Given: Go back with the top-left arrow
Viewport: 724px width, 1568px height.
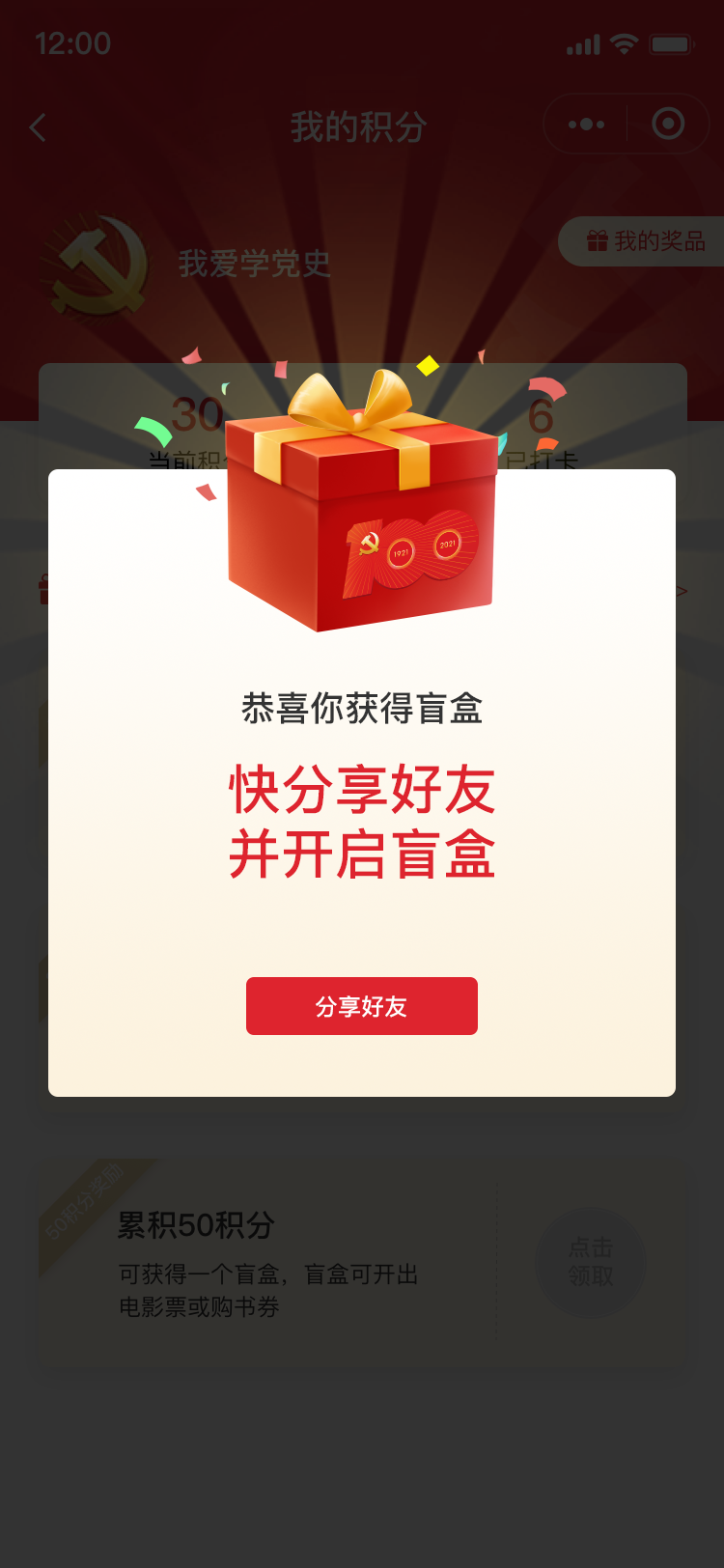Looking at the screenshot, I should (x=39, y=126).
